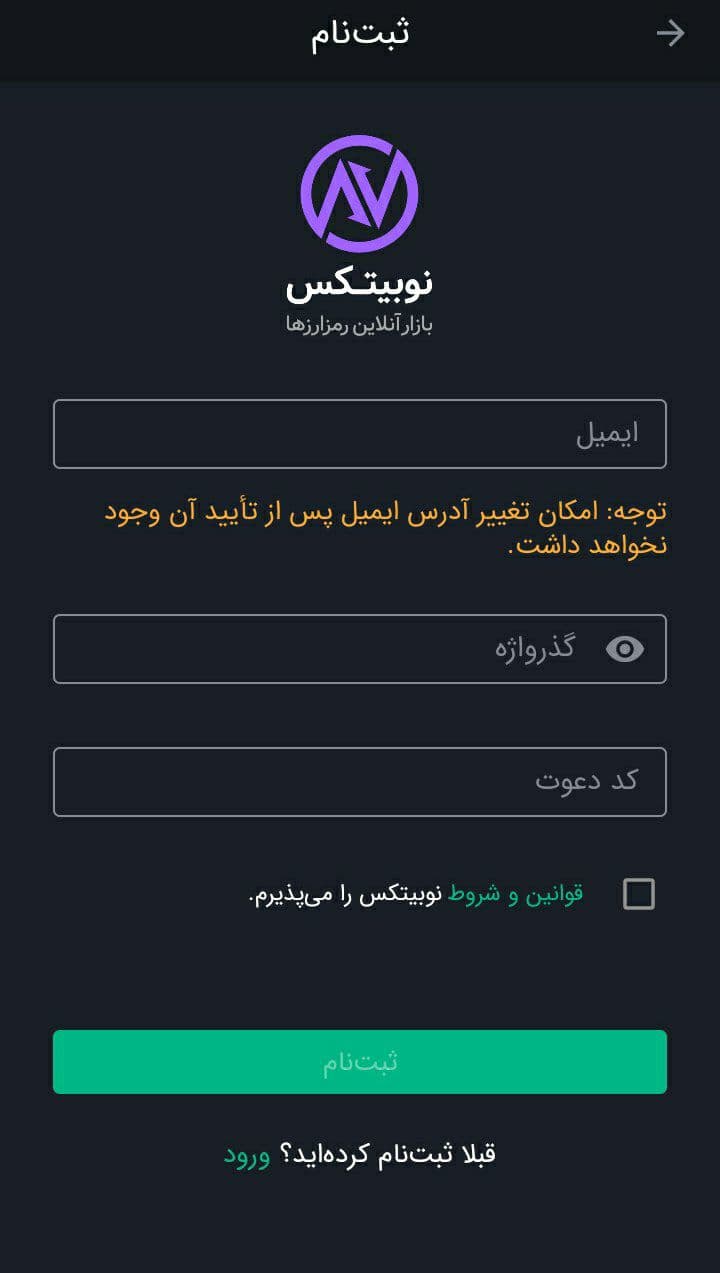Open the ورود login link
The image size is (720, 1273).
pyautogui.click(x=246, y=1154)
